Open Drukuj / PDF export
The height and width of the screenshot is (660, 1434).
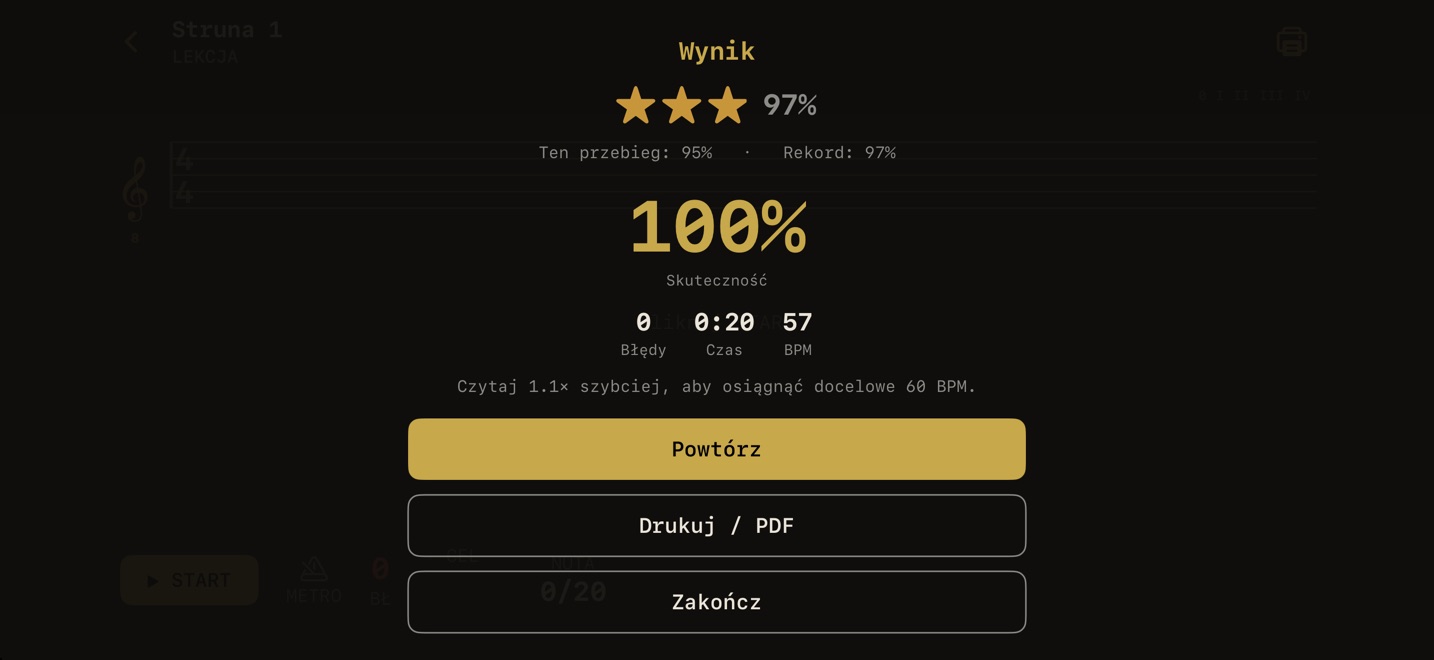(x=716, y=526)
